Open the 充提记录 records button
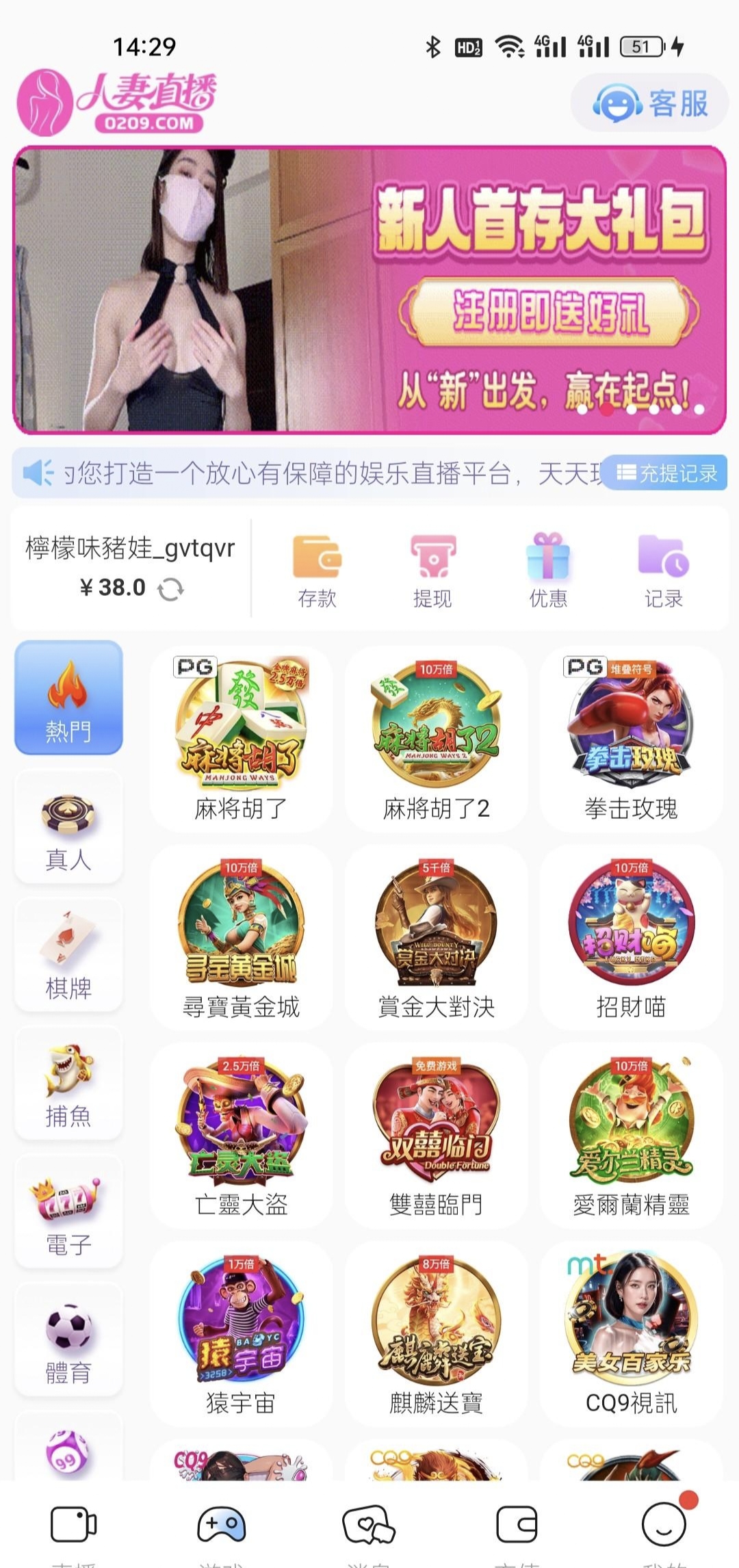 [x=666, y=473]
